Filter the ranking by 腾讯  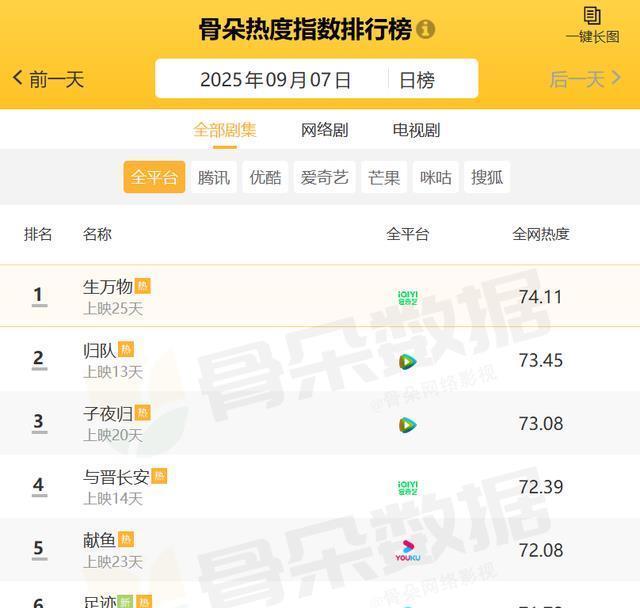213,177
